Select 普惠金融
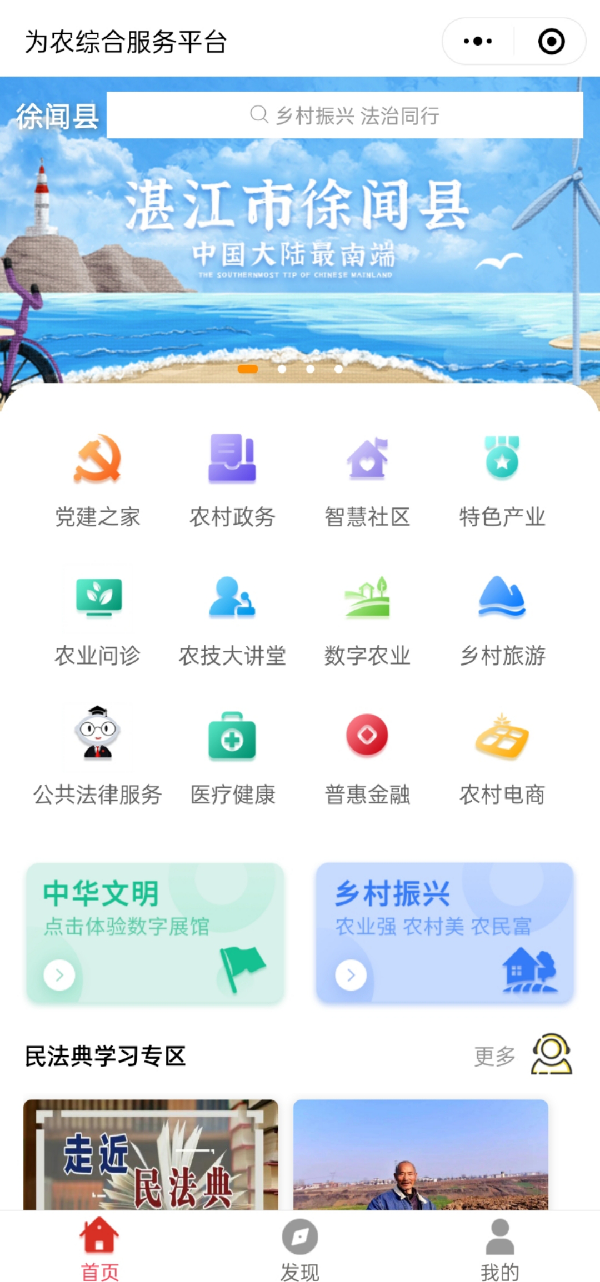The width and height of the screenshot is (600, 1282). (367, 758)
